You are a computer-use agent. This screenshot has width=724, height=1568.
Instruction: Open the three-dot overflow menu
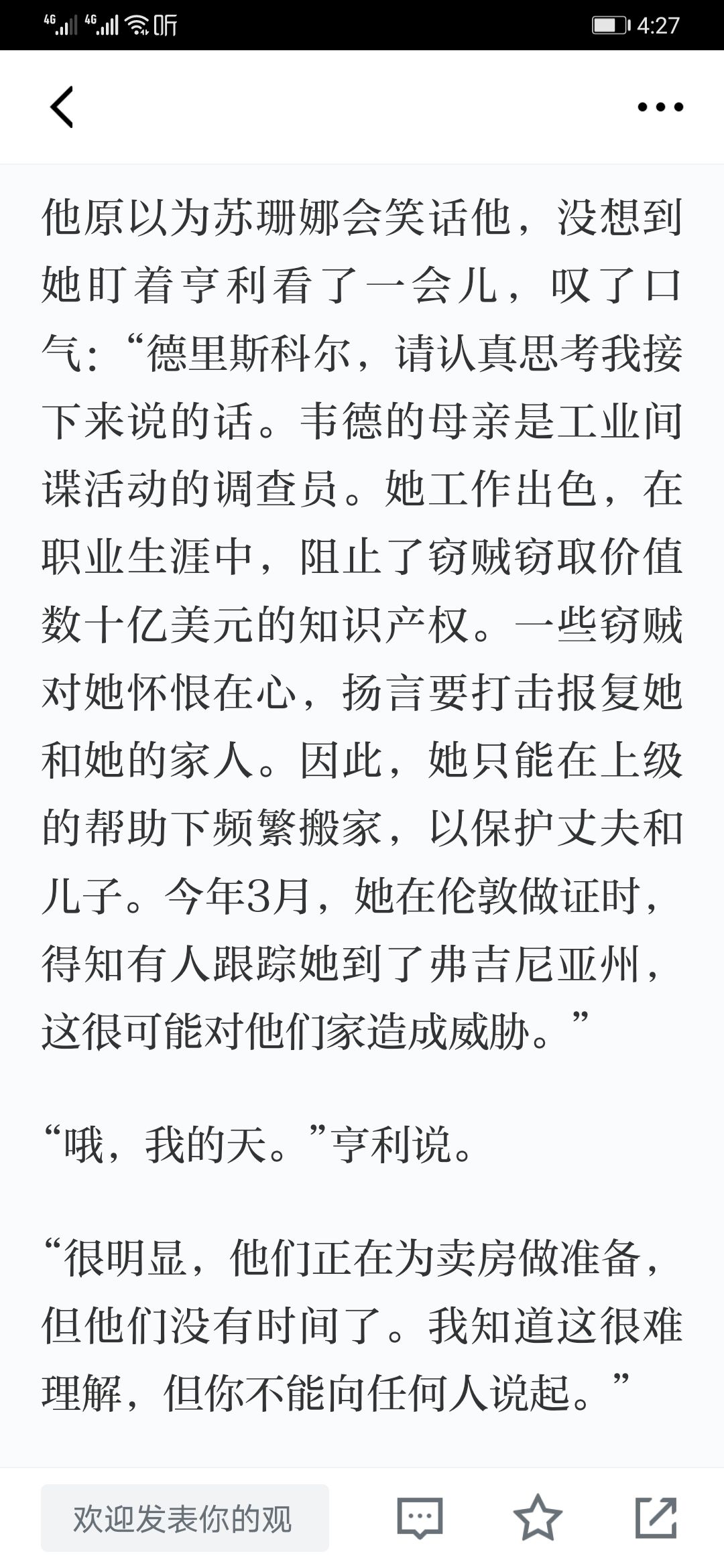(660, 107)
